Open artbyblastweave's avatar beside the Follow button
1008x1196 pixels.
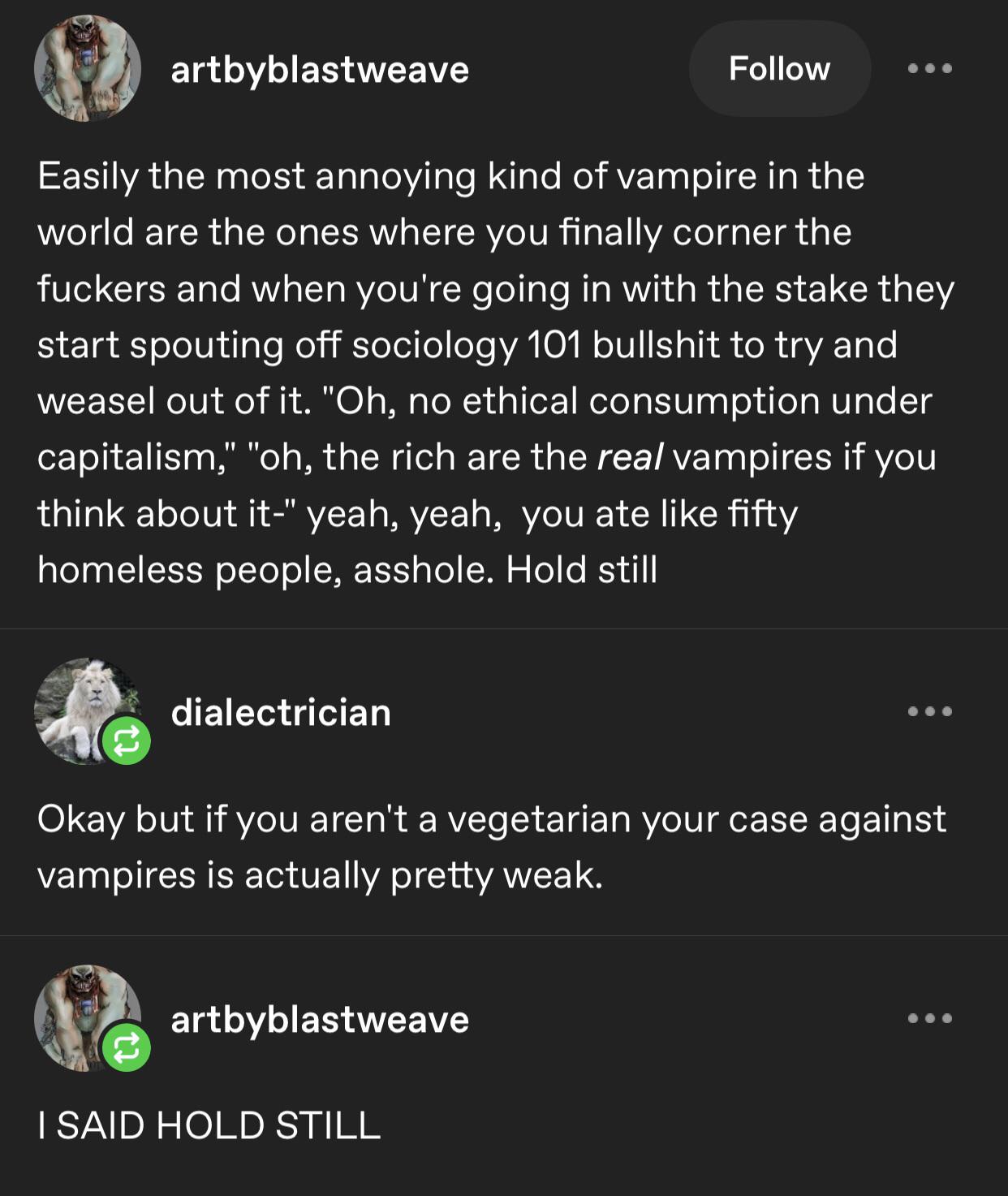click(x=88, y=69)
